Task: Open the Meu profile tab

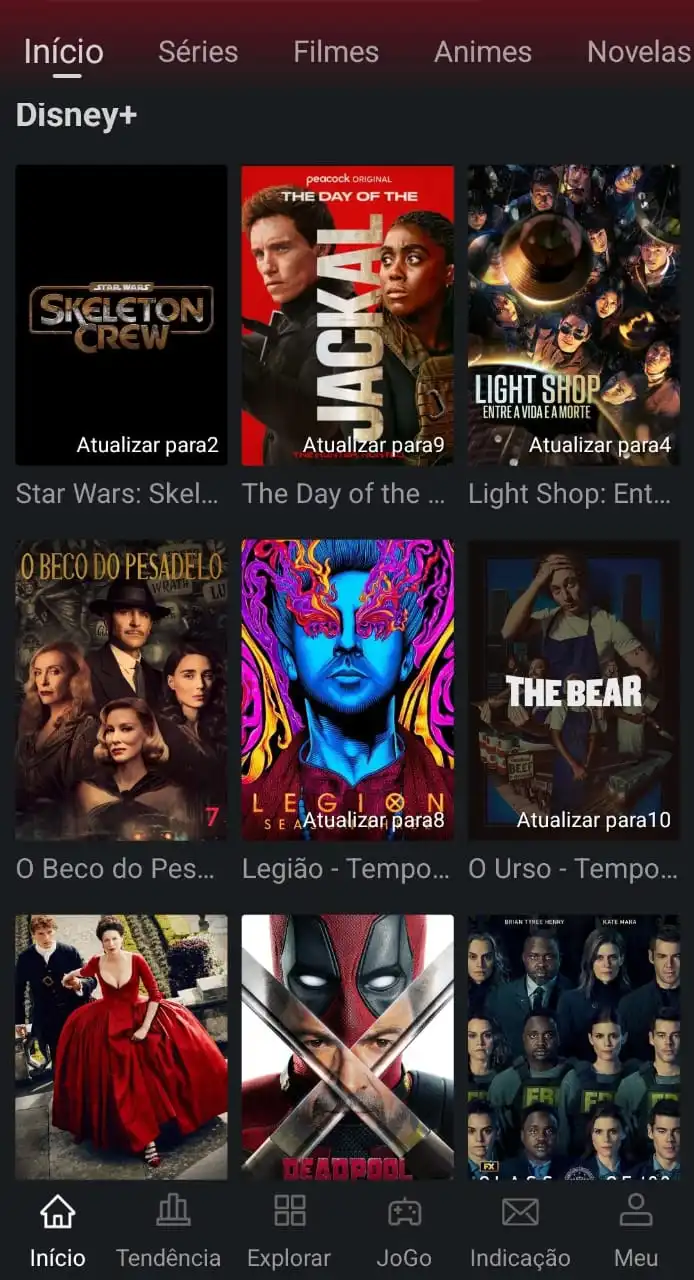Action: (636, 1230)
